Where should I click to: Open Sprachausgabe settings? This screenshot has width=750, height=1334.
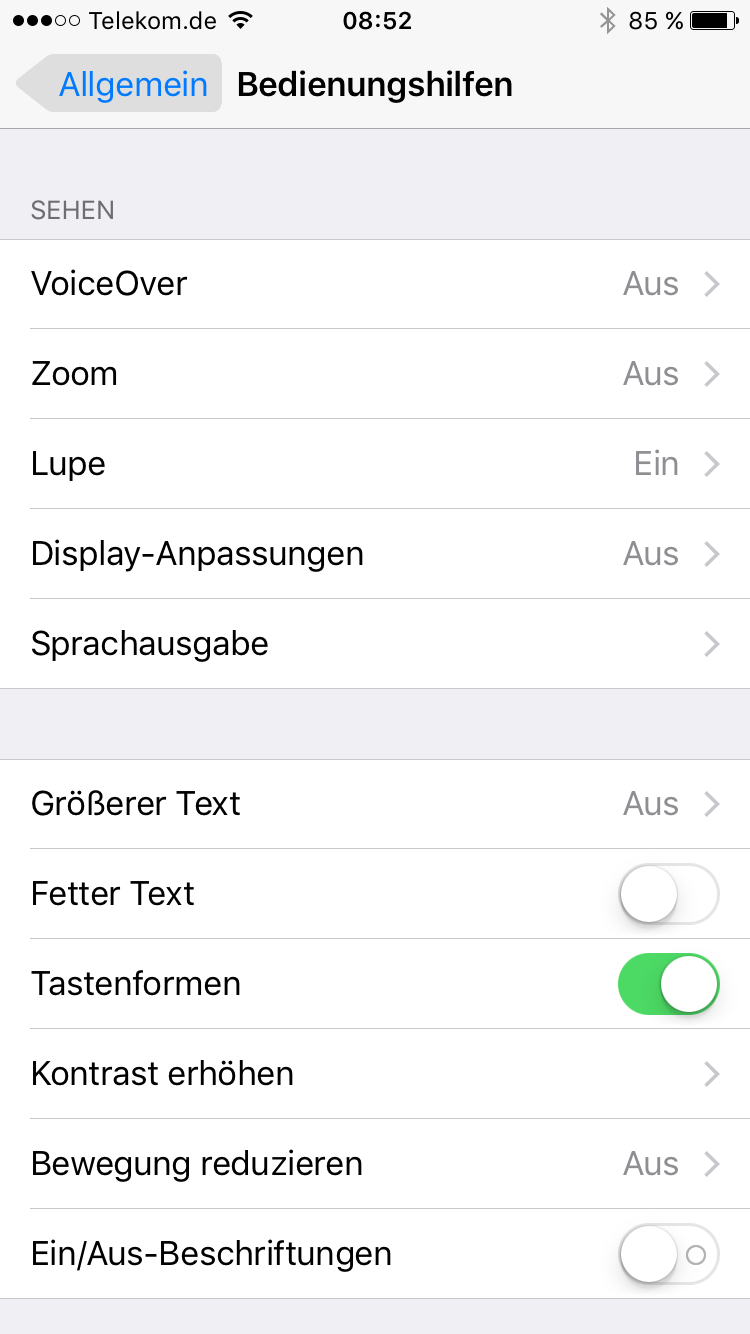pyautogui.click(x=375, y=644)
